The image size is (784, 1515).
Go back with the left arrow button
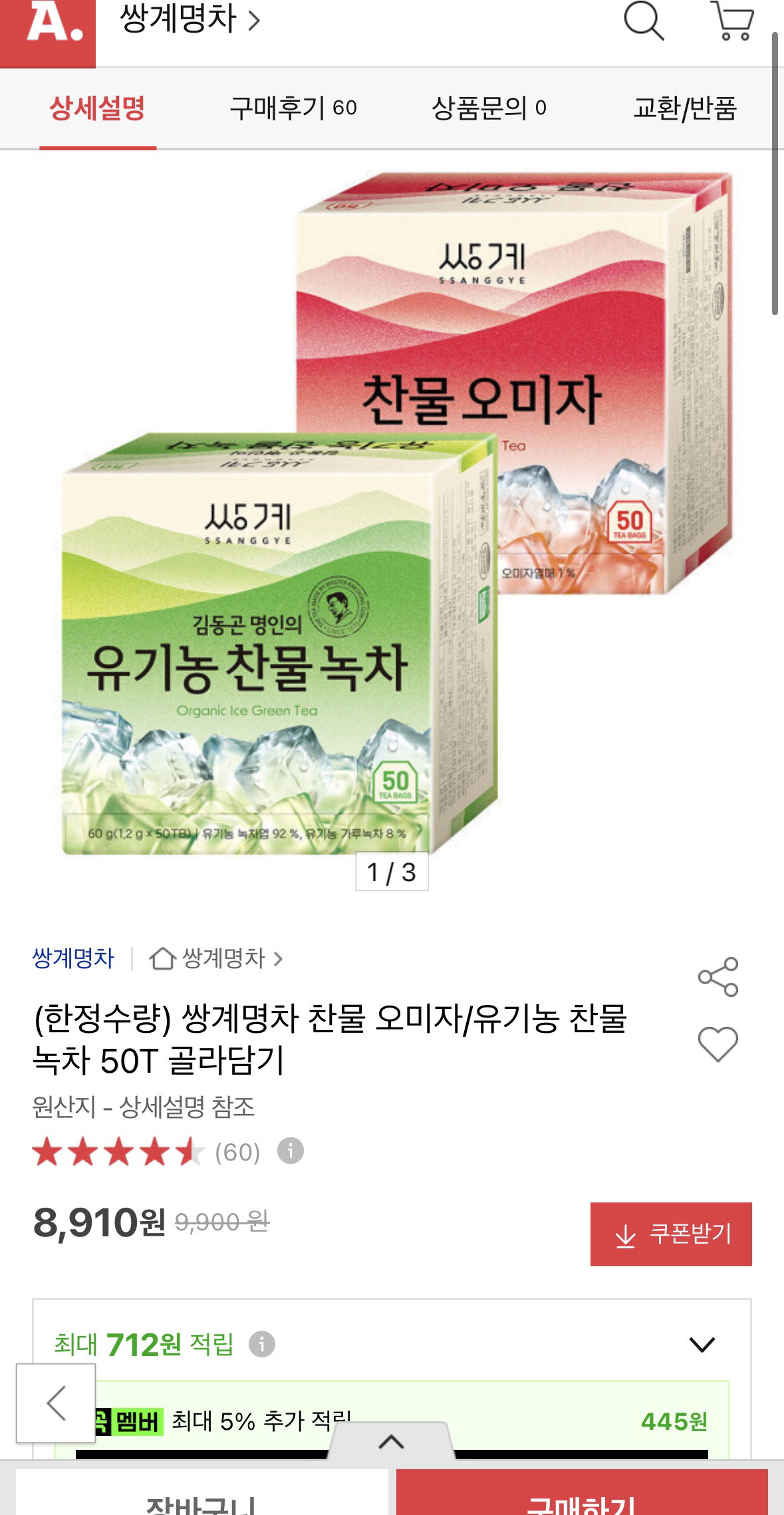[56, 1403]
